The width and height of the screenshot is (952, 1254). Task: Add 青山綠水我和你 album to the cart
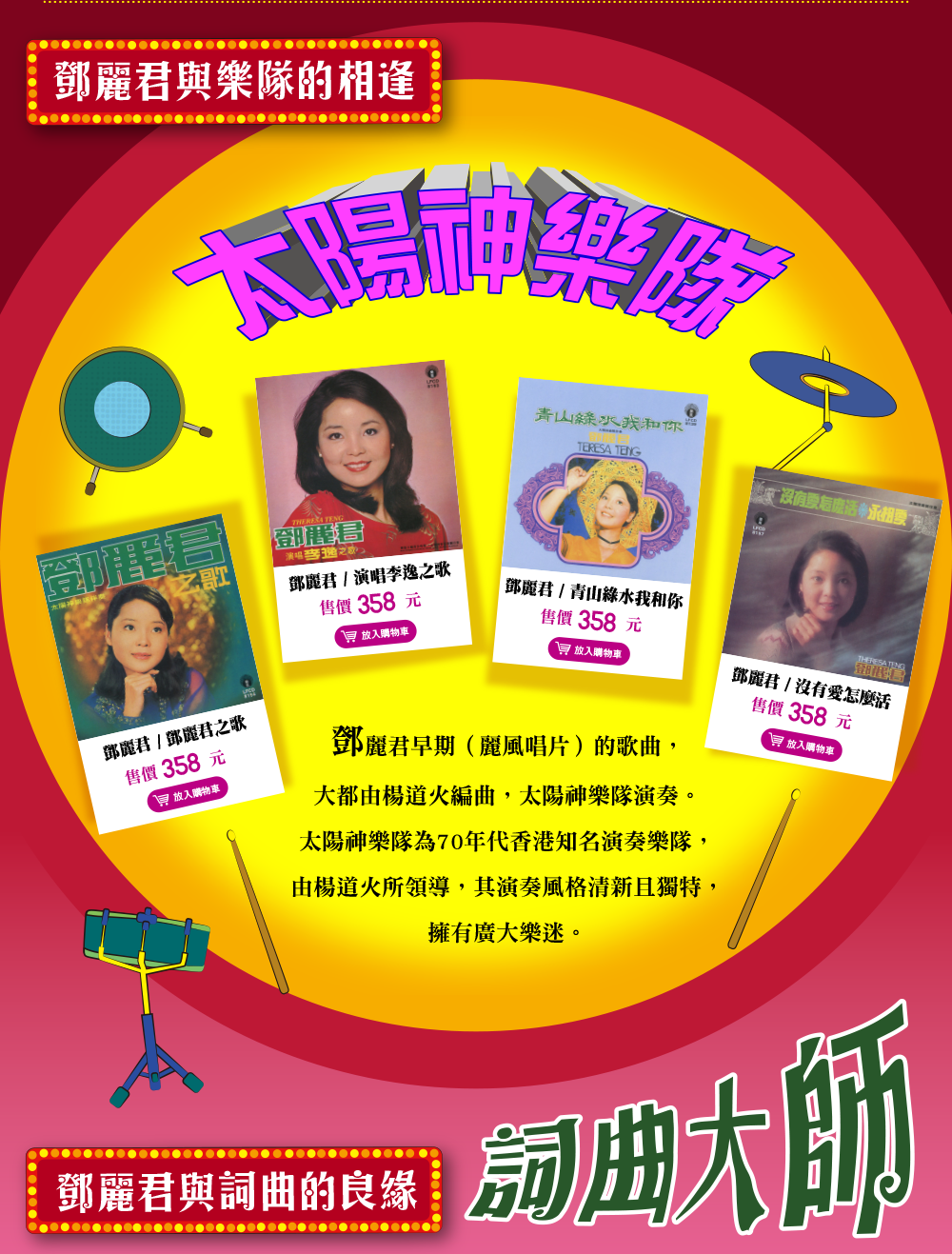(589, 651)
